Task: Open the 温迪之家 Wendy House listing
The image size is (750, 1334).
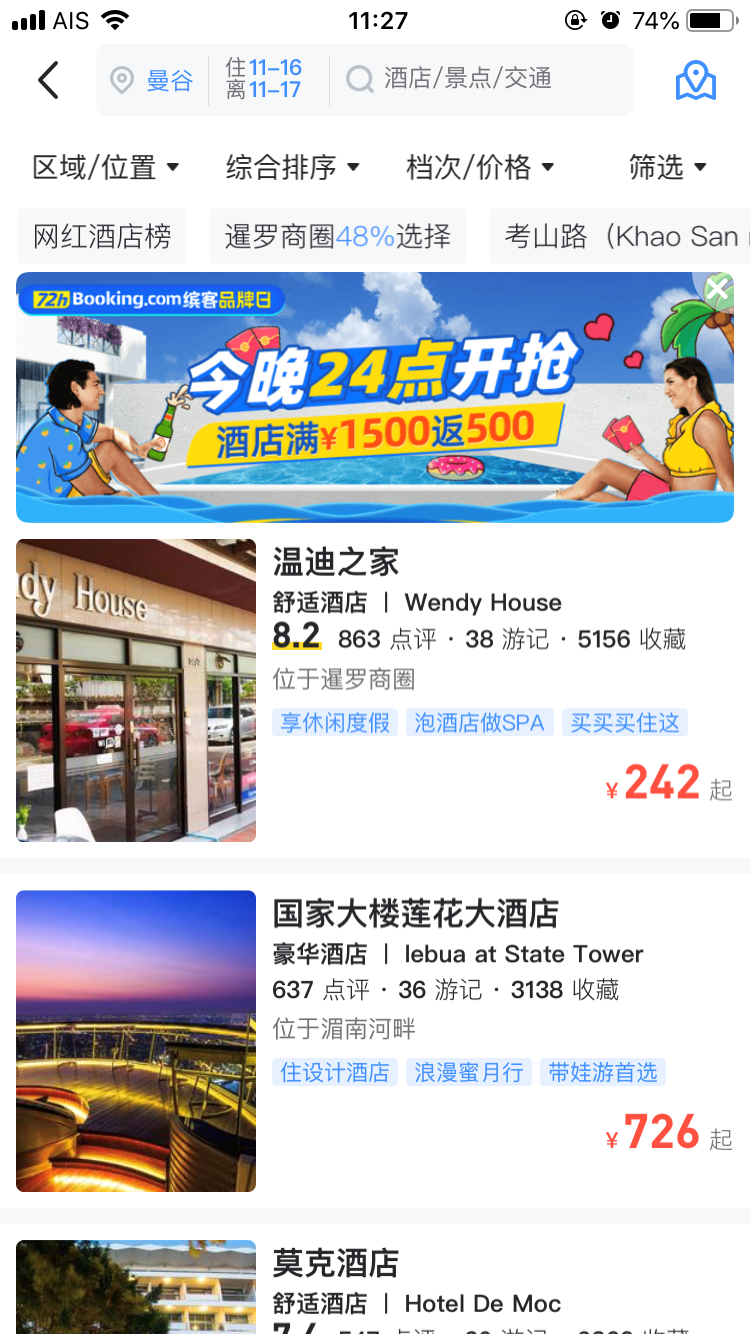Action: pos(375,691)
